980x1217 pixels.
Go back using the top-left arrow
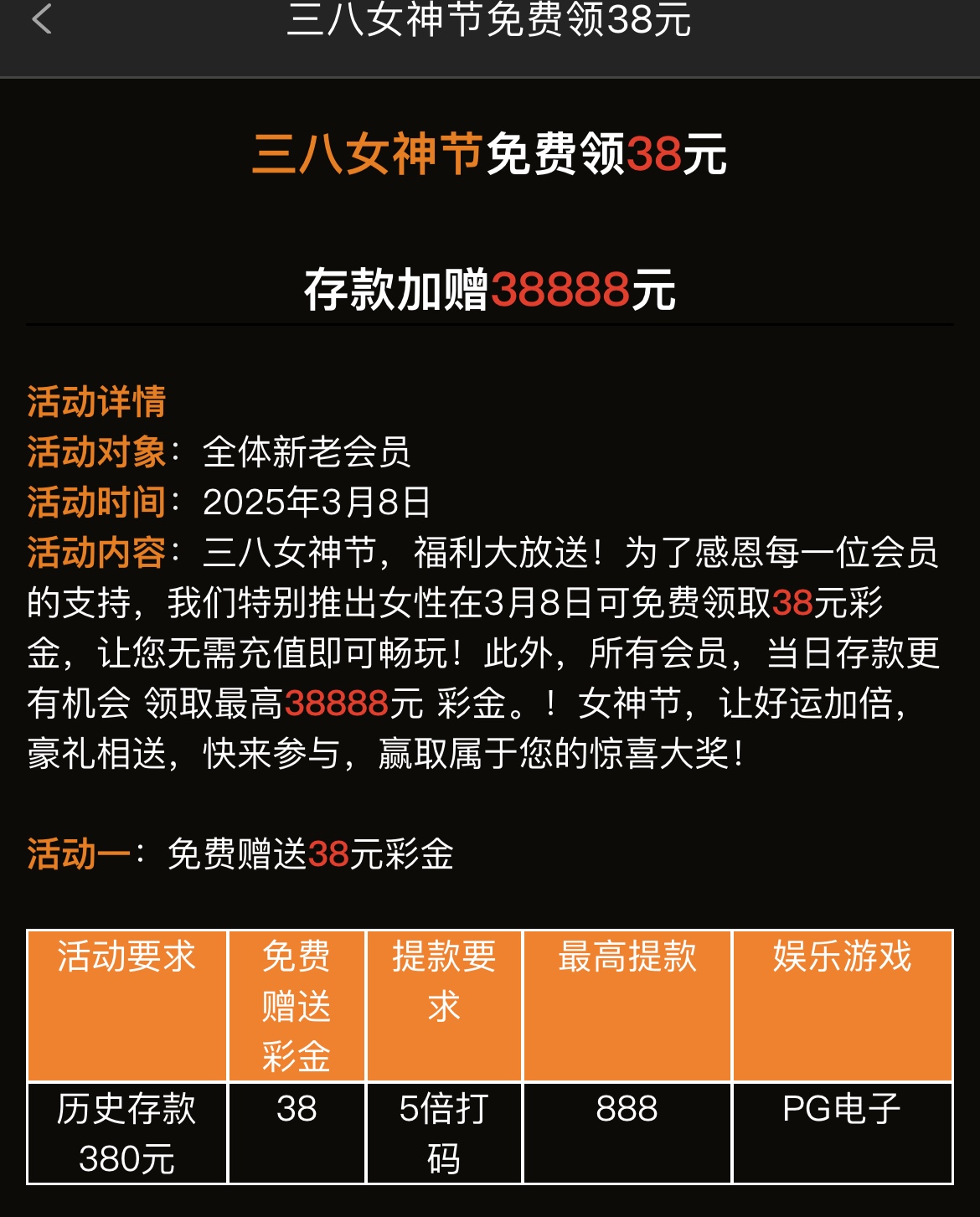pyautogui.click(x=42, y=18)
